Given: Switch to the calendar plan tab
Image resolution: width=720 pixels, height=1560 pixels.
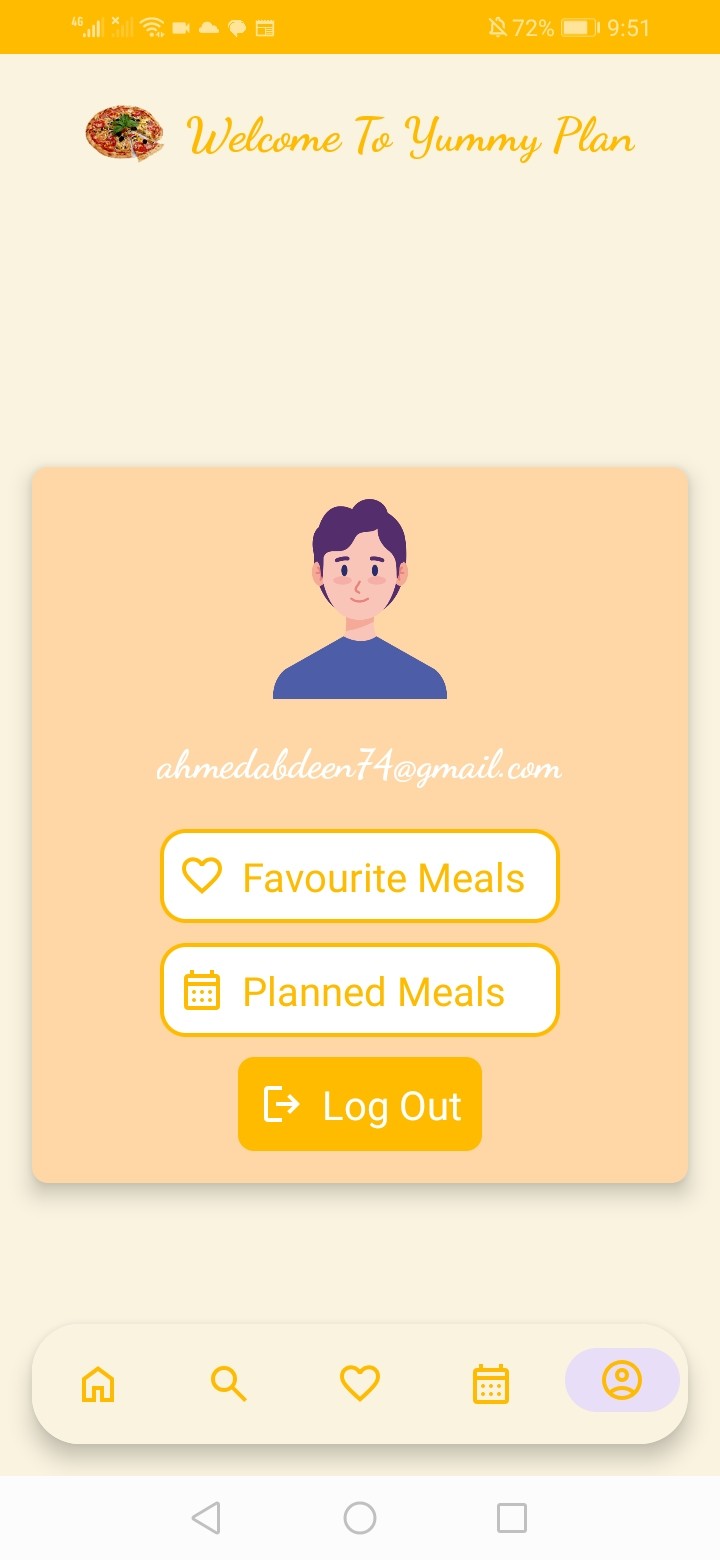Looking at the screenshot, I should coord(491,1384).
